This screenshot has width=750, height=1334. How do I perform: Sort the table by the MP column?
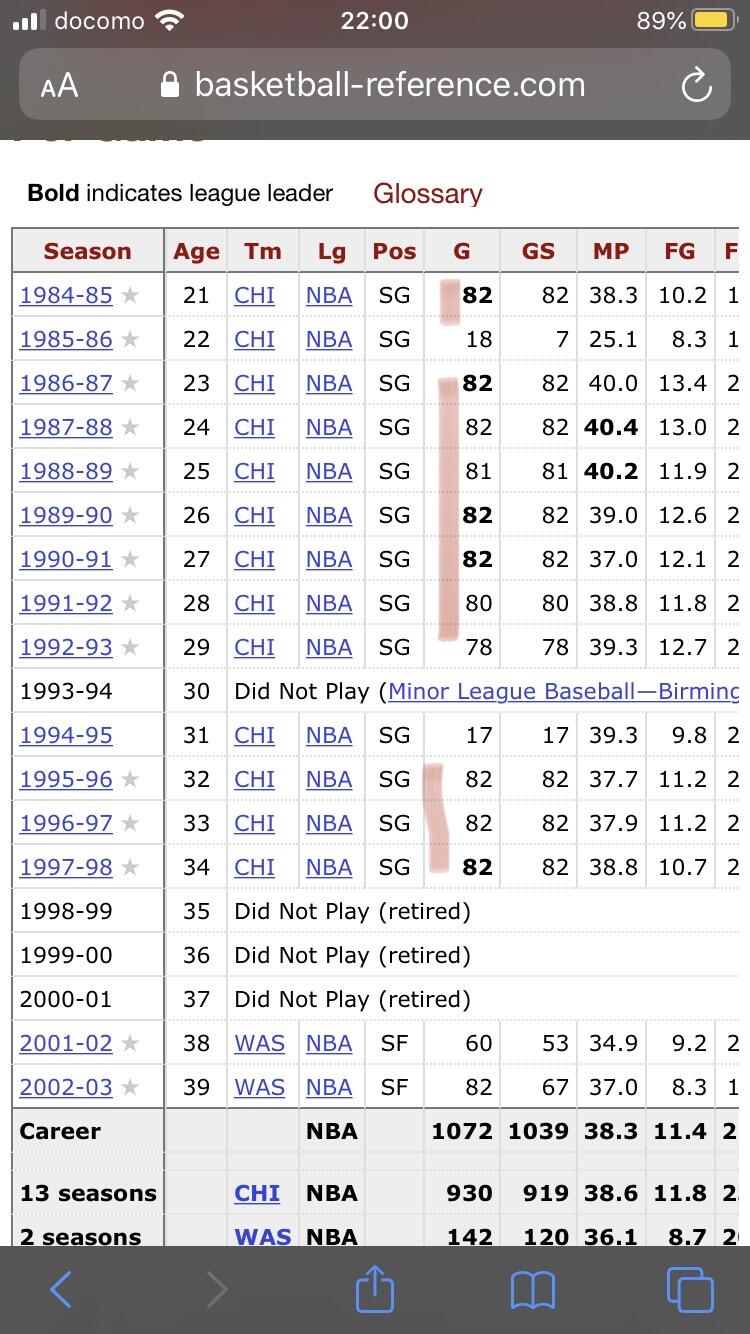(x=611, y=251)
